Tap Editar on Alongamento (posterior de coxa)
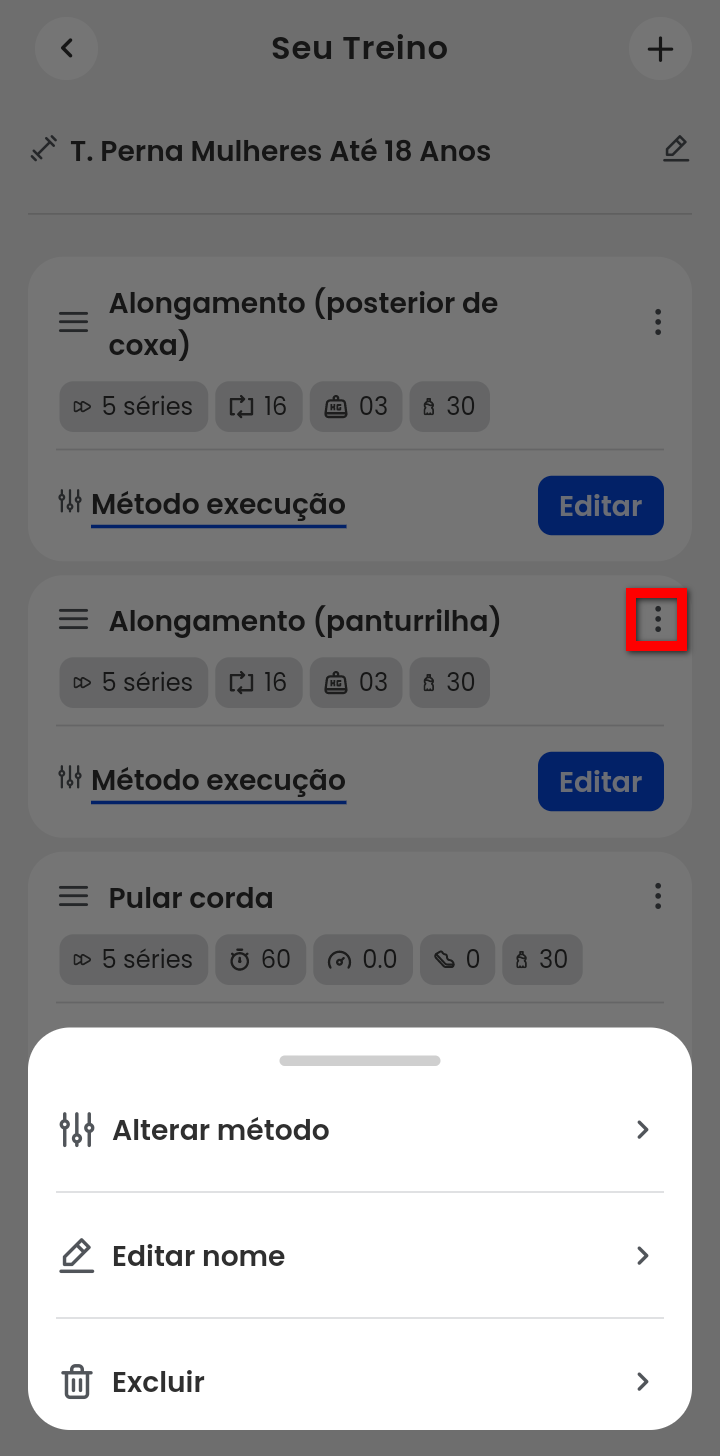 [600, 506]
